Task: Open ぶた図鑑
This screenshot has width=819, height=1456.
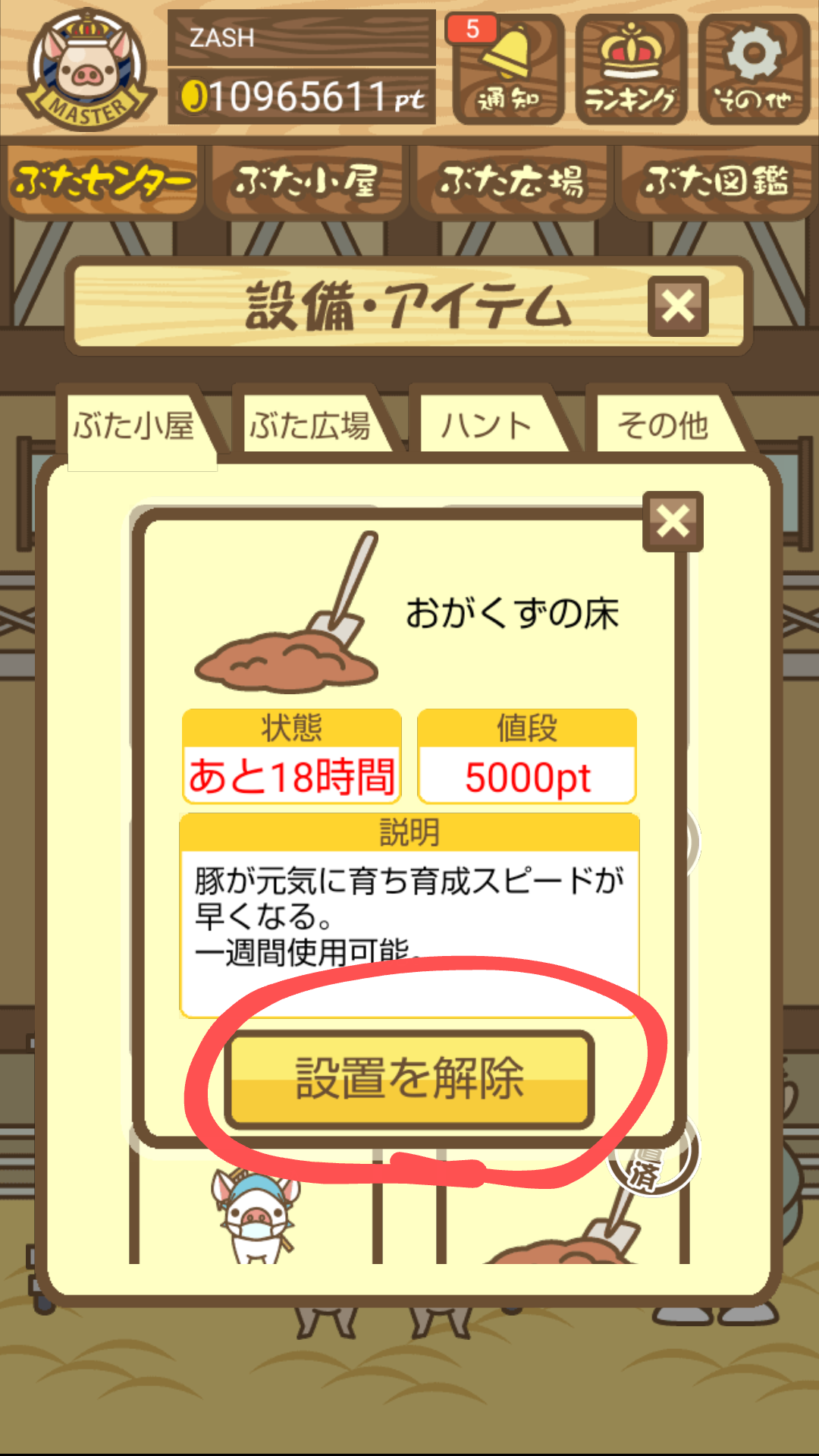Action: 717,182
